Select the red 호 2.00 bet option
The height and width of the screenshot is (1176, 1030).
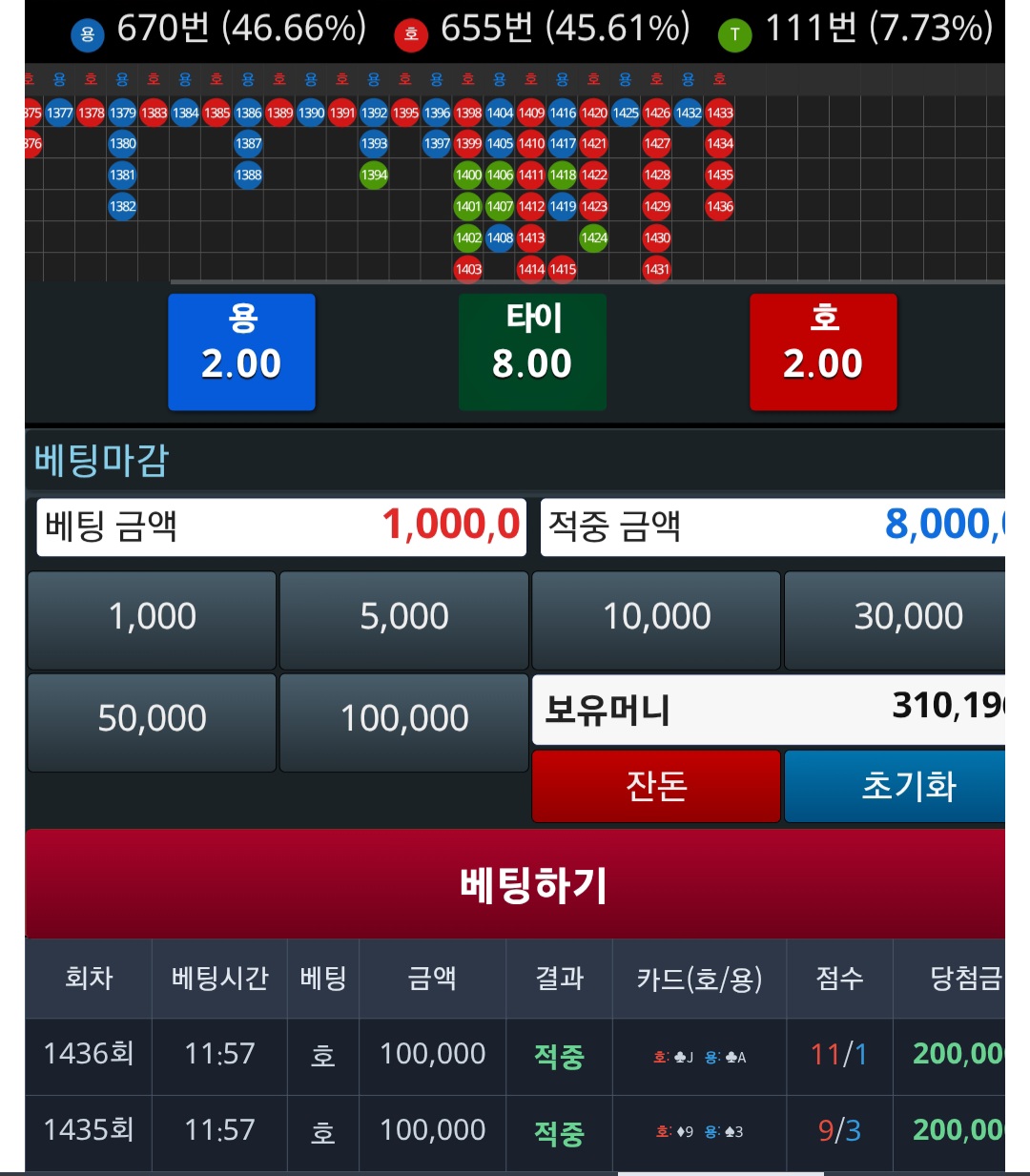coord(823,352)
